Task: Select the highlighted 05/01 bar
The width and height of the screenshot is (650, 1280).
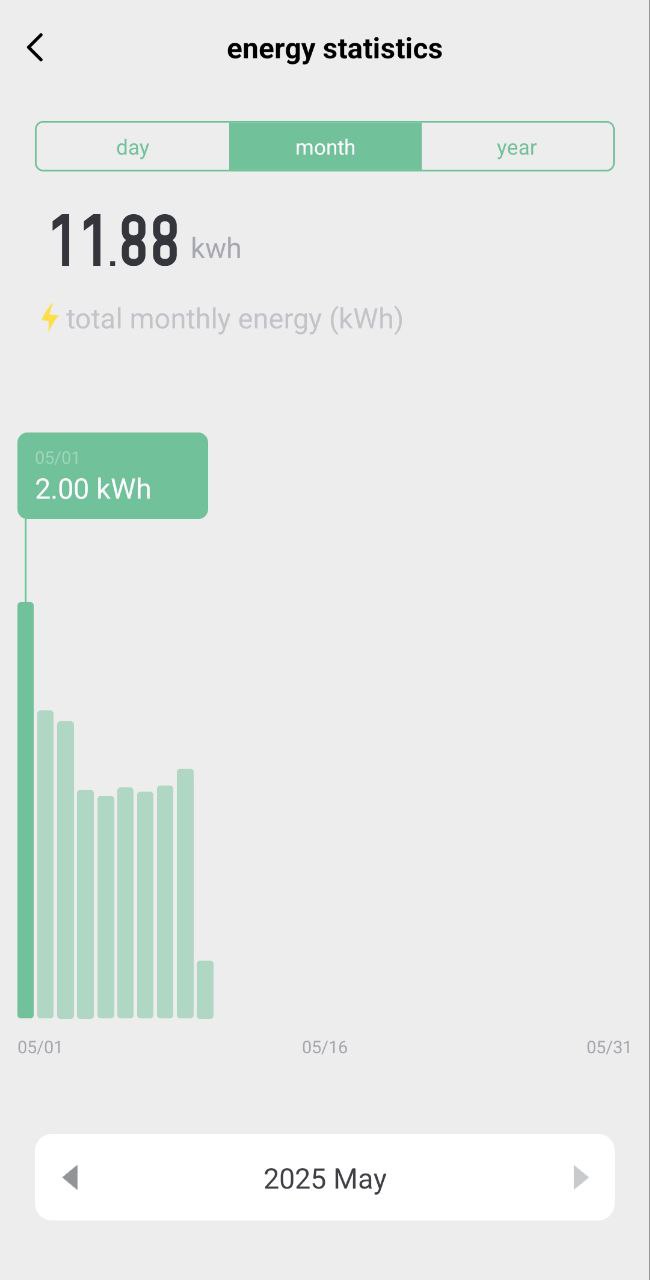Action: click(x=26, y=810)
